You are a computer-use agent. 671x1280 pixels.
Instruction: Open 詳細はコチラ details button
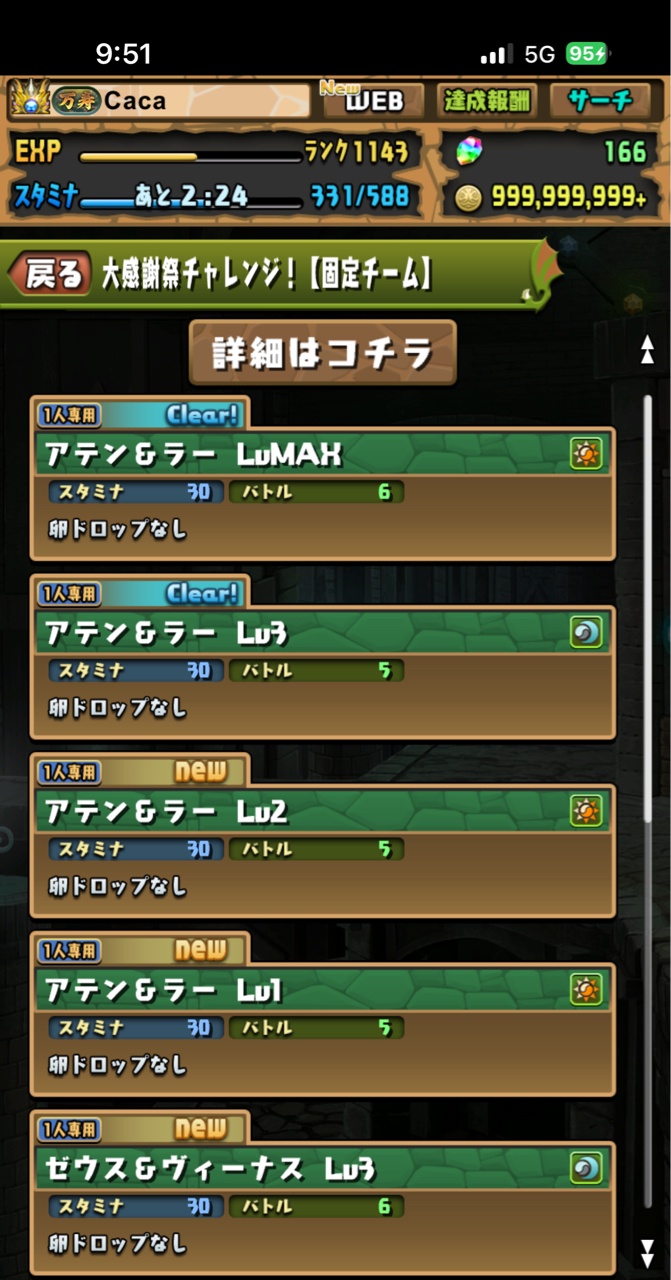(x=322, y=353)
